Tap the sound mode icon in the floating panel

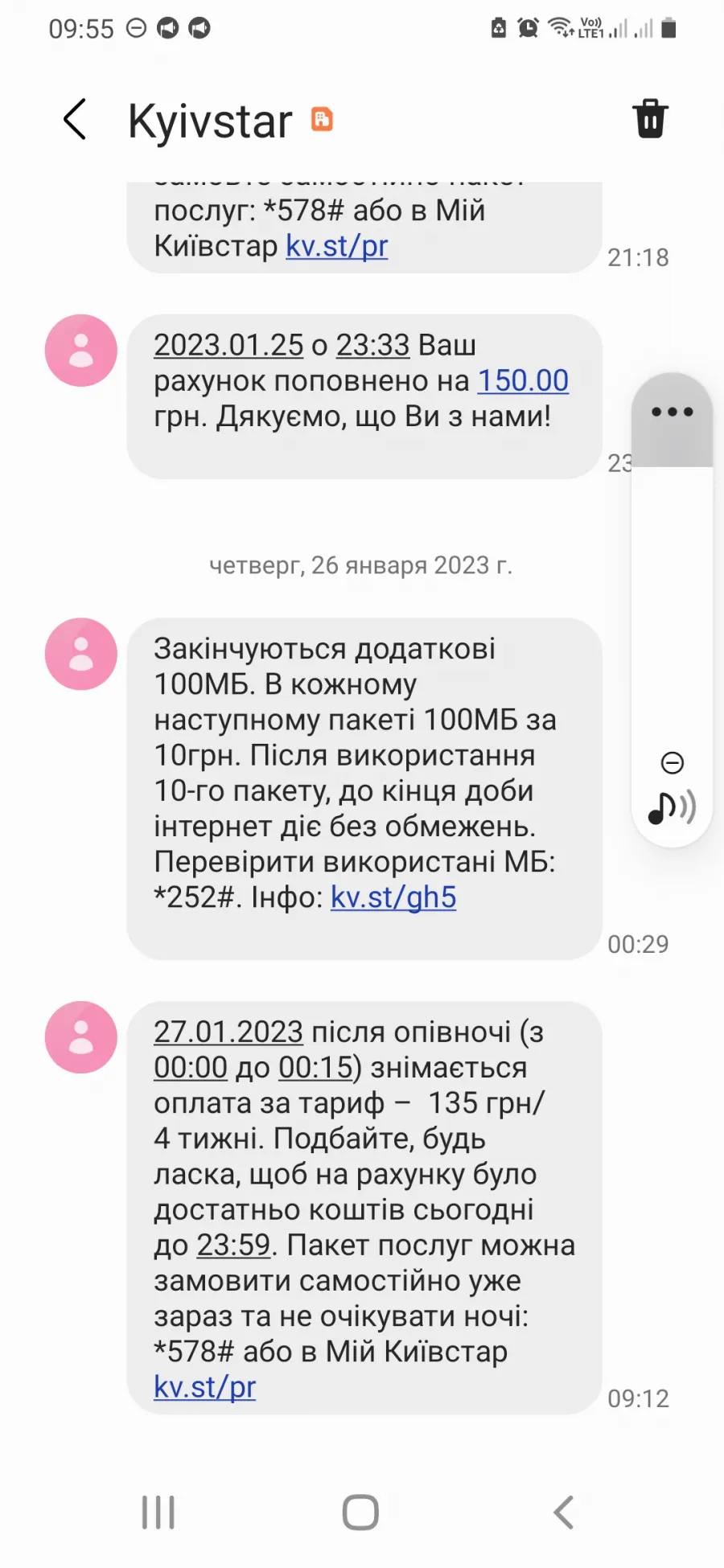point(673,807)
